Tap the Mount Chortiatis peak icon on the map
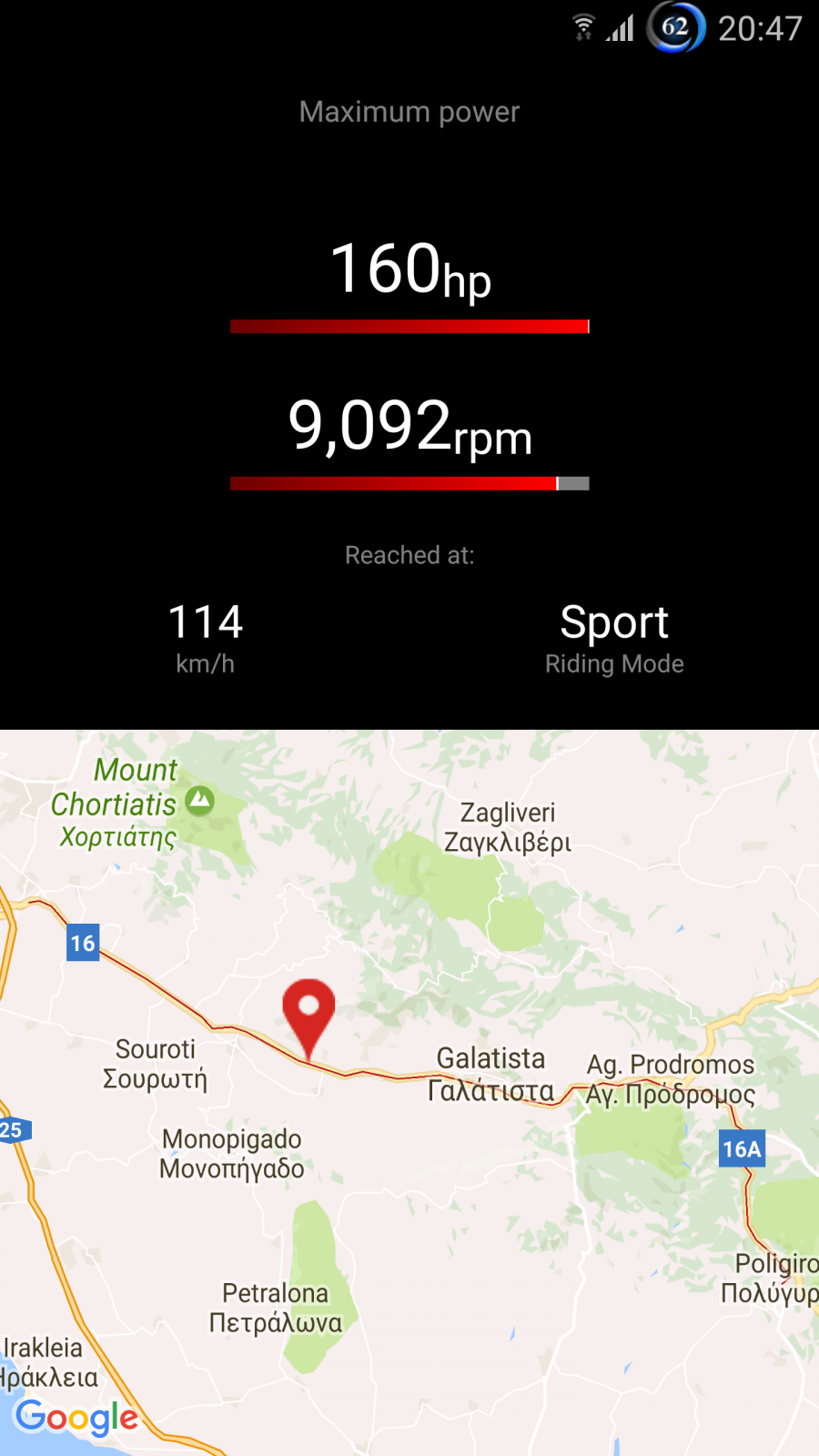Image resolution: width=819 pixels, height=1456 pixels. point(199,801)
